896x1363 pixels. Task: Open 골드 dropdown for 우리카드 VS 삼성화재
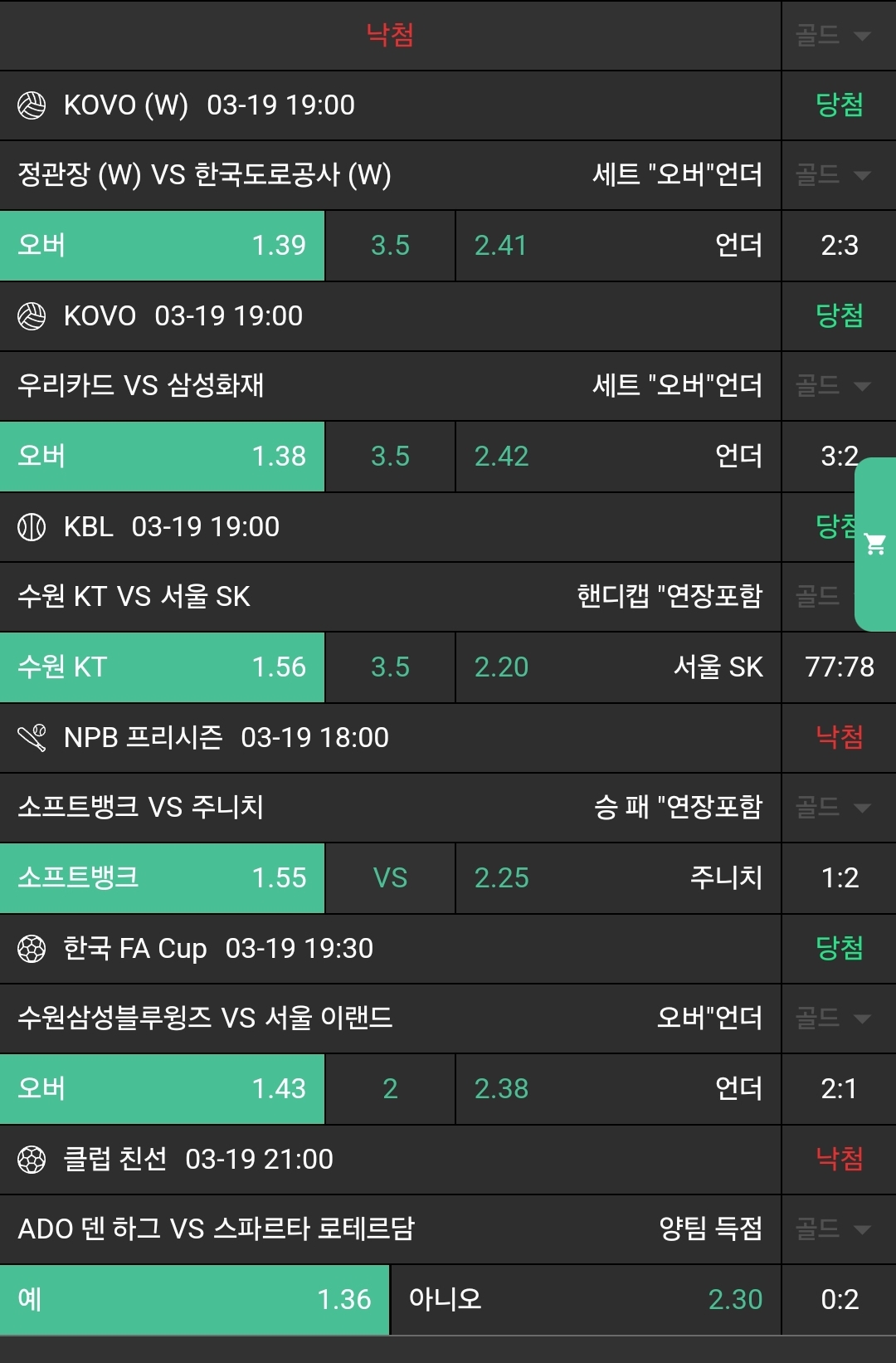click(x=834, y=386)
